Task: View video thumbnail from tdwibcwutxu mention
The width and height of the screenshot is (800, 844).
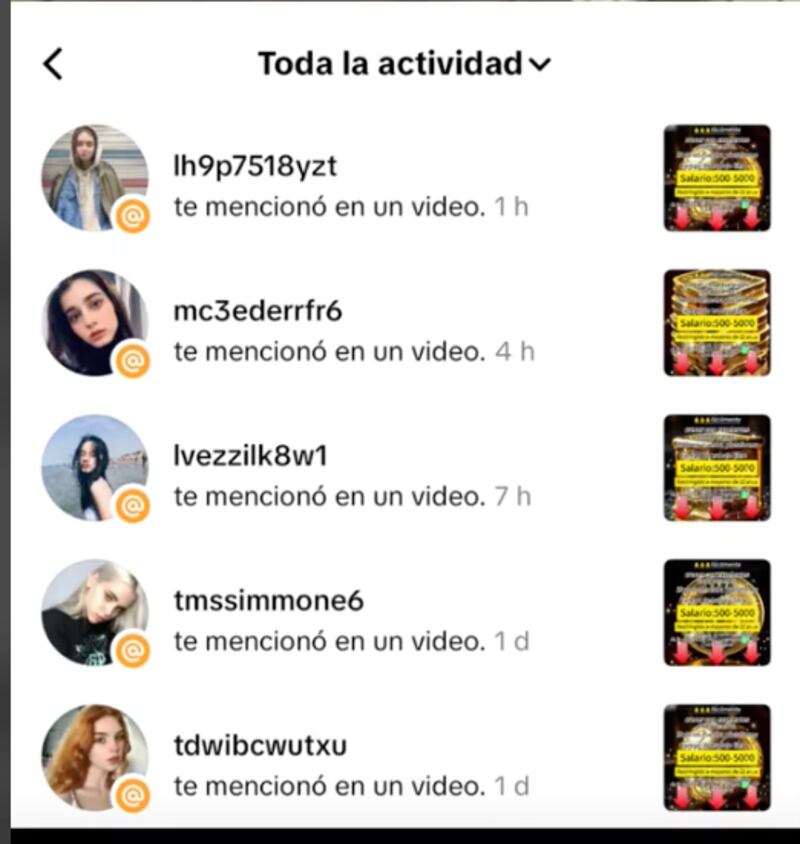Action: pos(716,758)
